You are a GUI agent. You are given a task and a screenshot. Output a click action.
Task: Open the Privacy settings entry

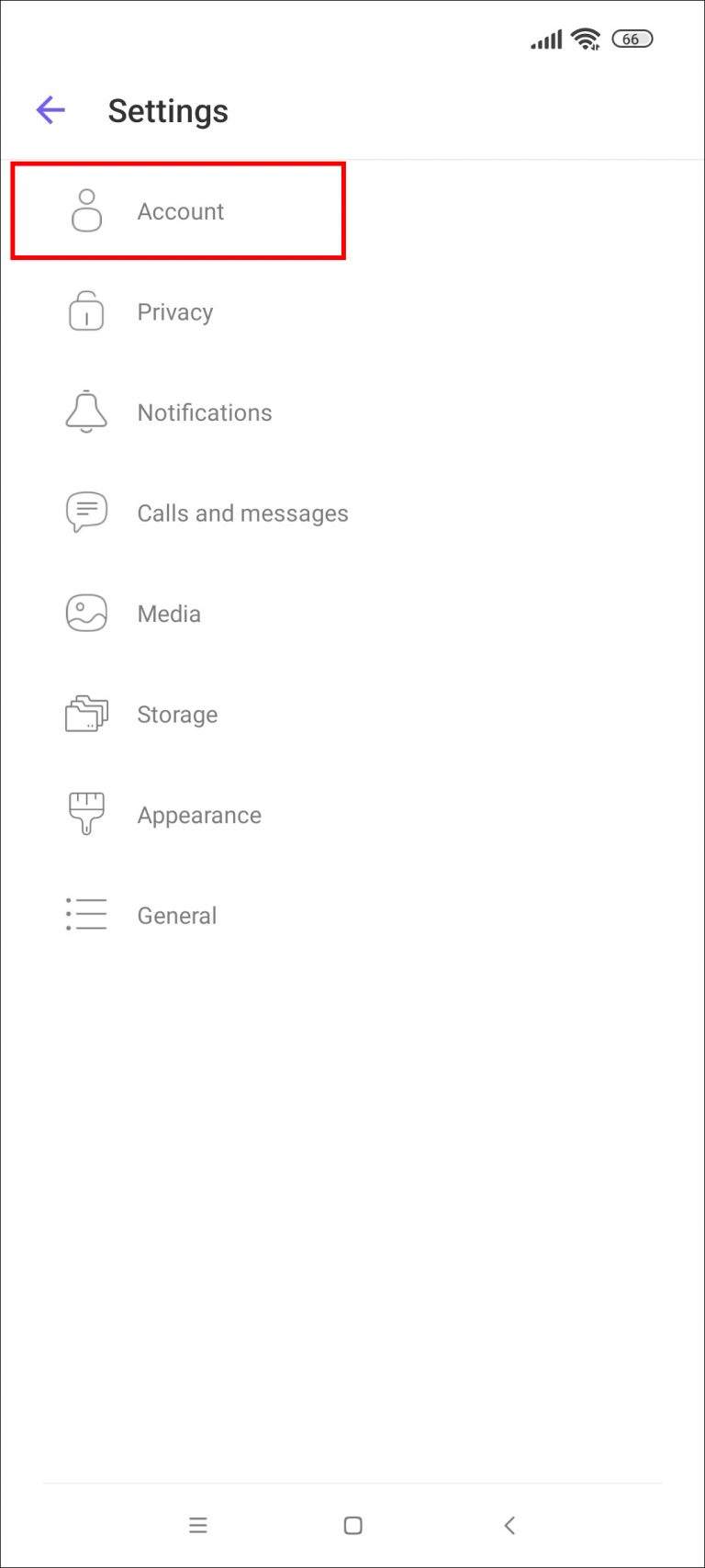click(x=175, y=311)
